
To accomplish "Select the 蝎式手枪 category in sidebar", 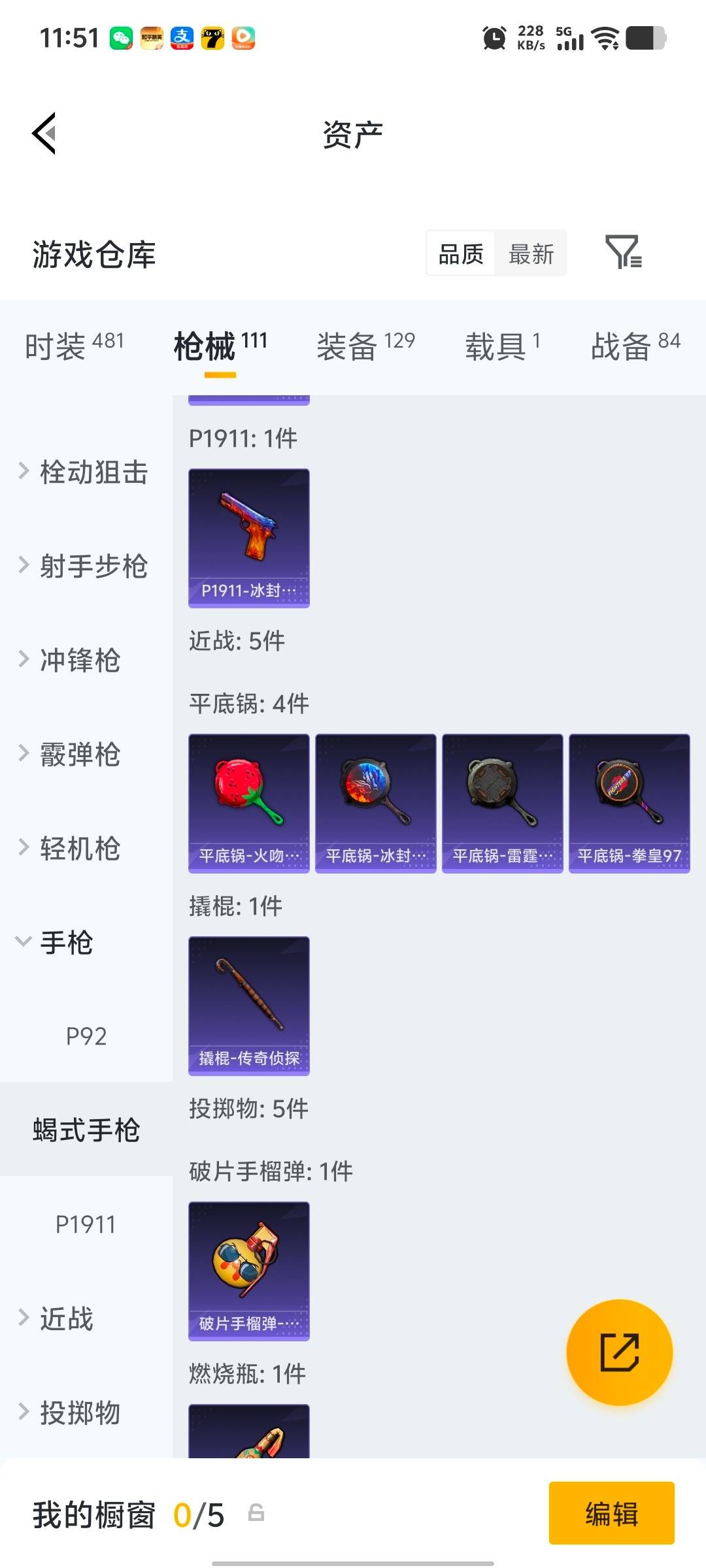I will pos(85,1128).
